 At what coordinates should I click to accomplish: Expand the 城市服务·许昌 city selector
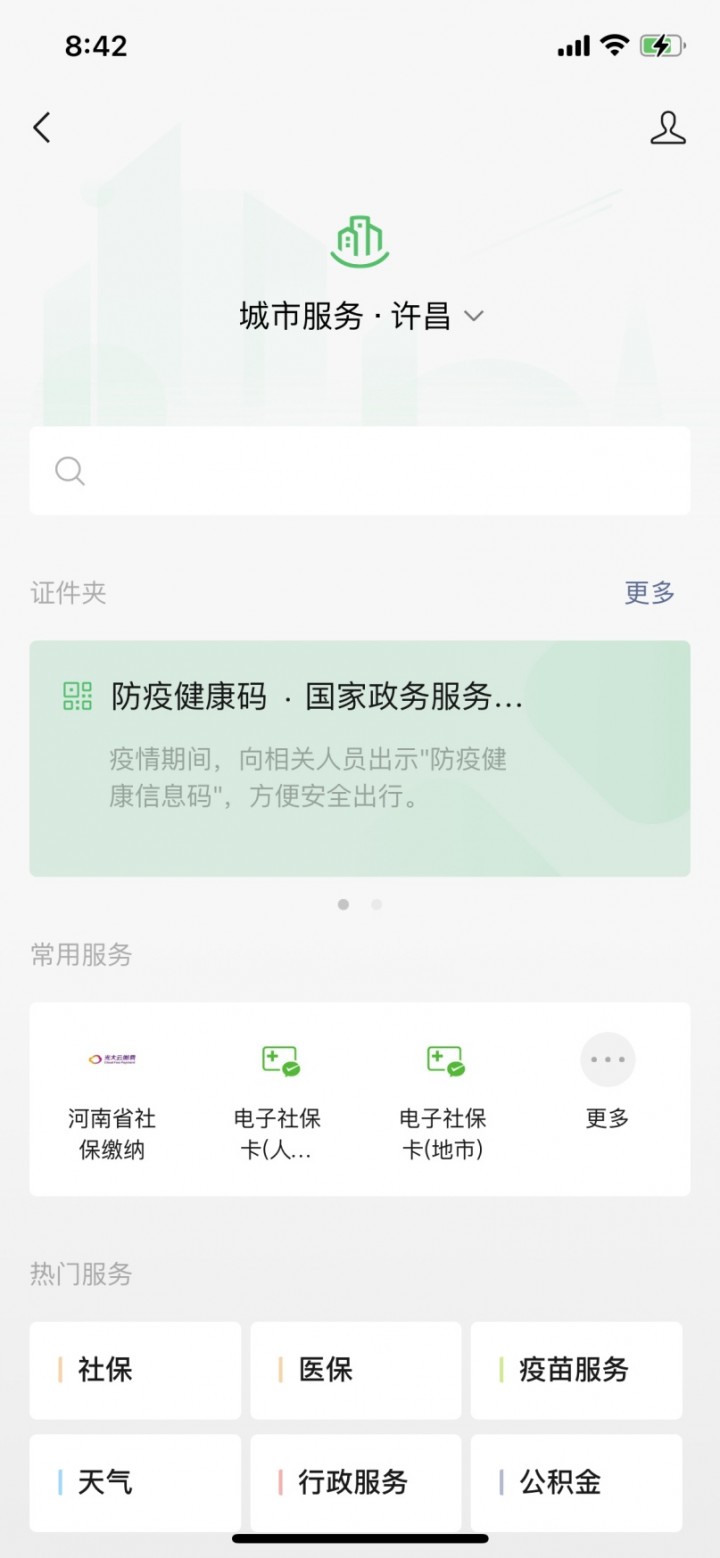(360, 314)
